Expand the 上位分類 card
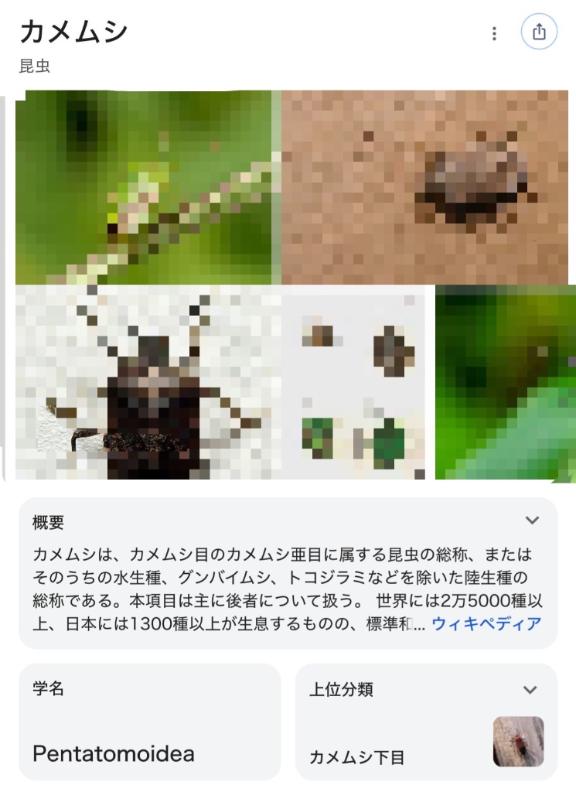576x791 pixels. point(530,690)
